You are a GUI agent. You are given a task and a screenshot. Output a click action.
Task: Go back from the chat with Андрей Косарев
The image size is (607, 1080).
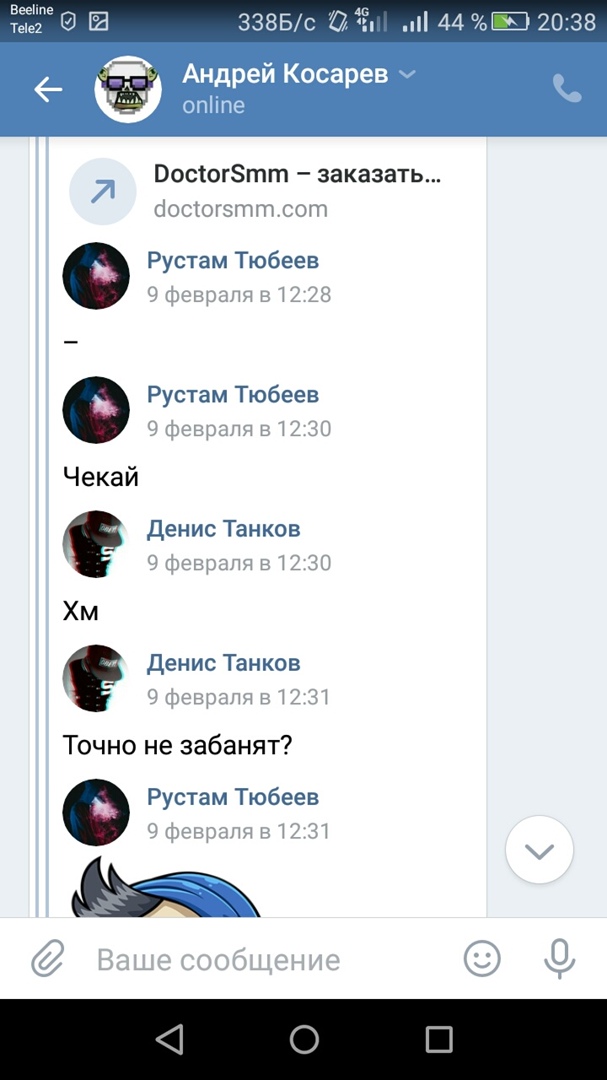tap(48, 90)
